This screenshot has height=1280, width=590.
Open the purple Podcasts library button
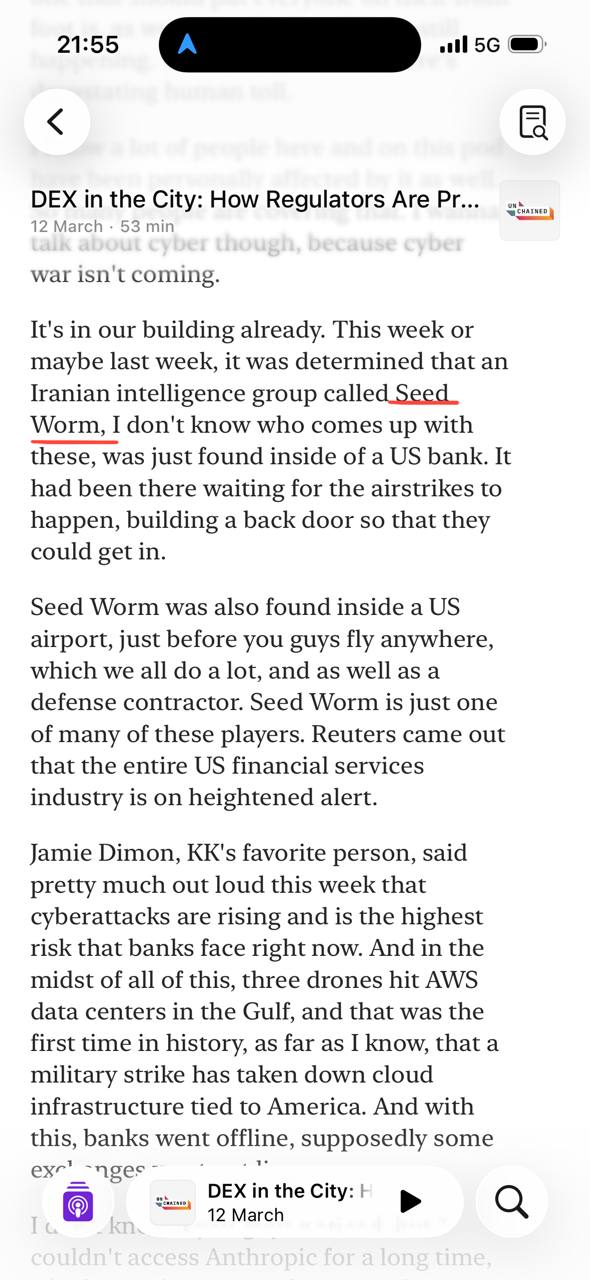[x=78, y=1202]
